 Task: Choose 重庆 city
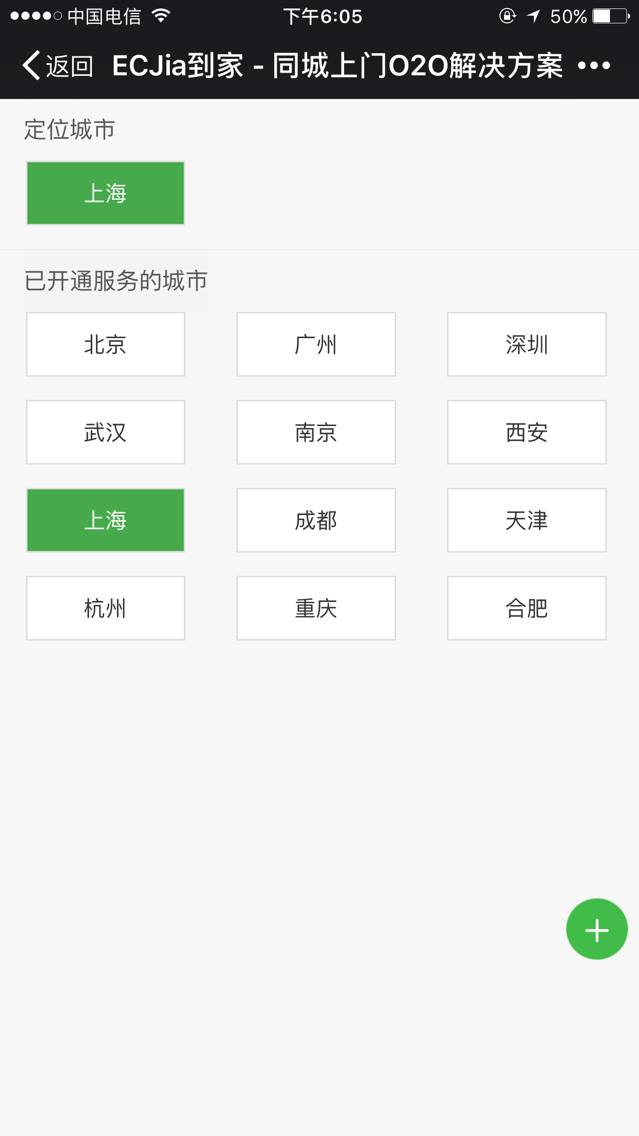click(x=316, y=608)
